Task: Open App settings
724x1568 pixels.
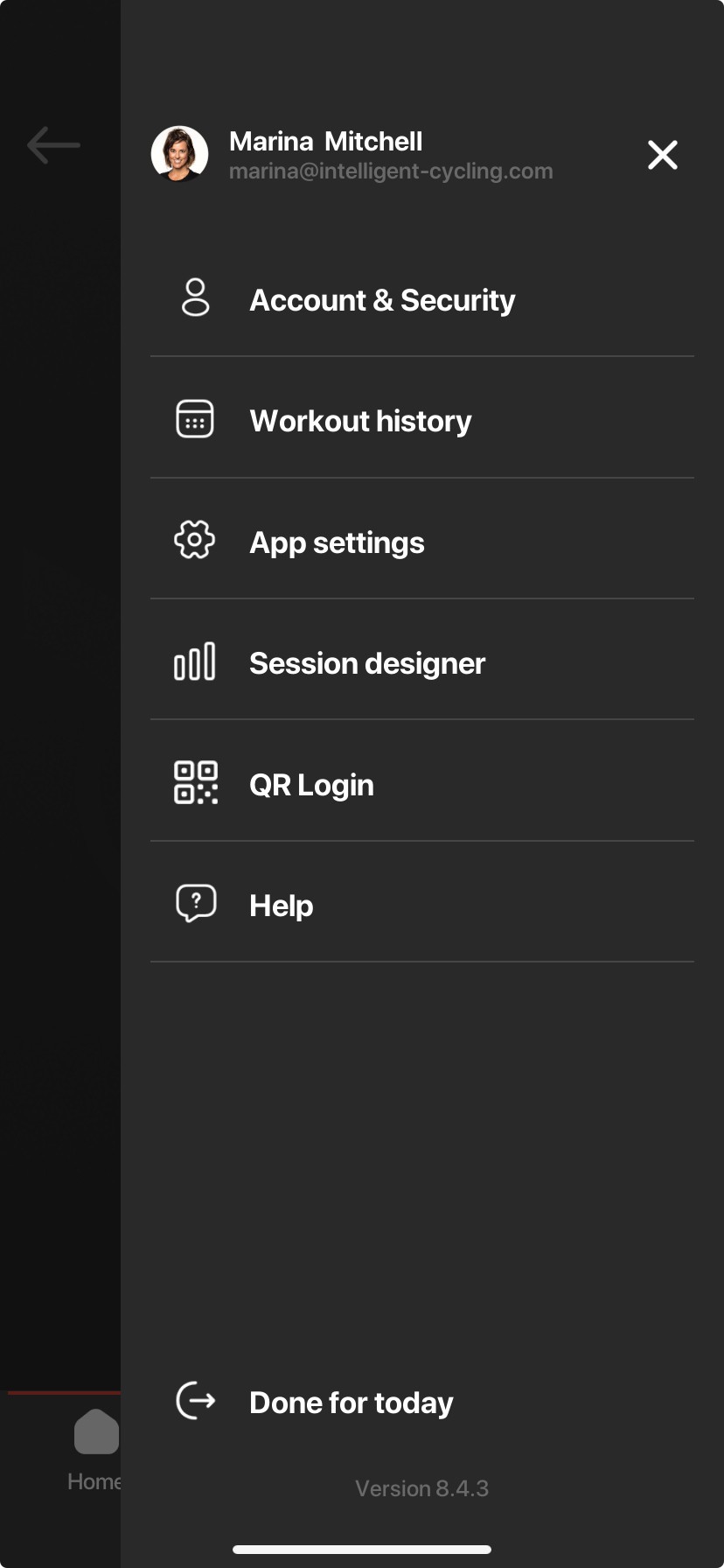Action: click(x=337, y=542)
